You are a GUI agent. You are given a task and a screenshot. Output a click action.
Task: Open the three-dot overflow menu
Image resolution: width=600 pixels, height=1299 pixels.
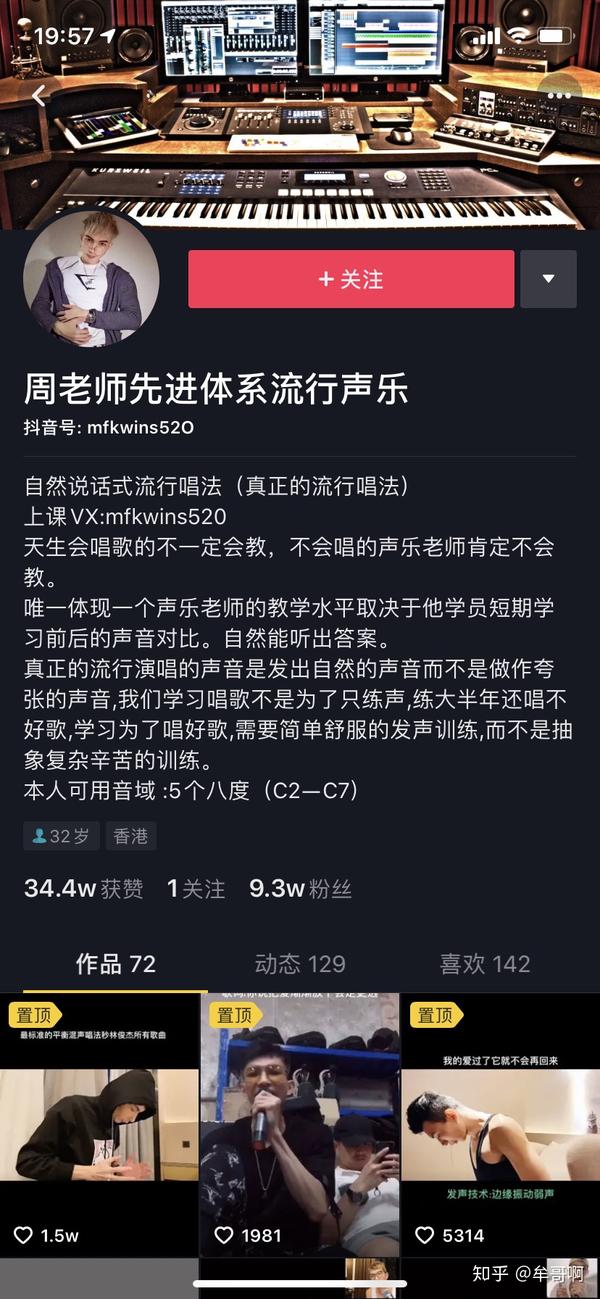pyautogui.click(x=558, y=96)
